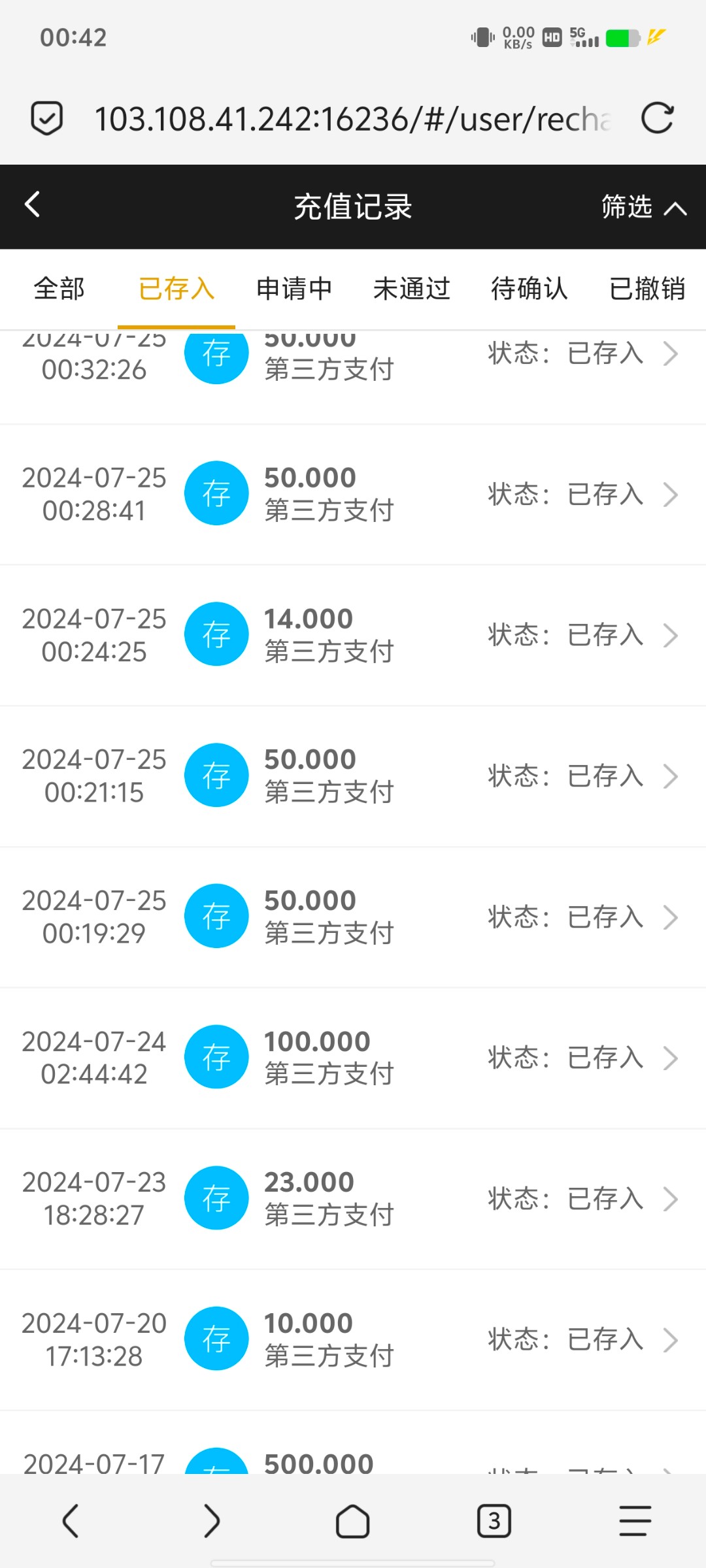
Task: View the 10.000 deposit from 2024-07-20
Action: point(353,1340)
